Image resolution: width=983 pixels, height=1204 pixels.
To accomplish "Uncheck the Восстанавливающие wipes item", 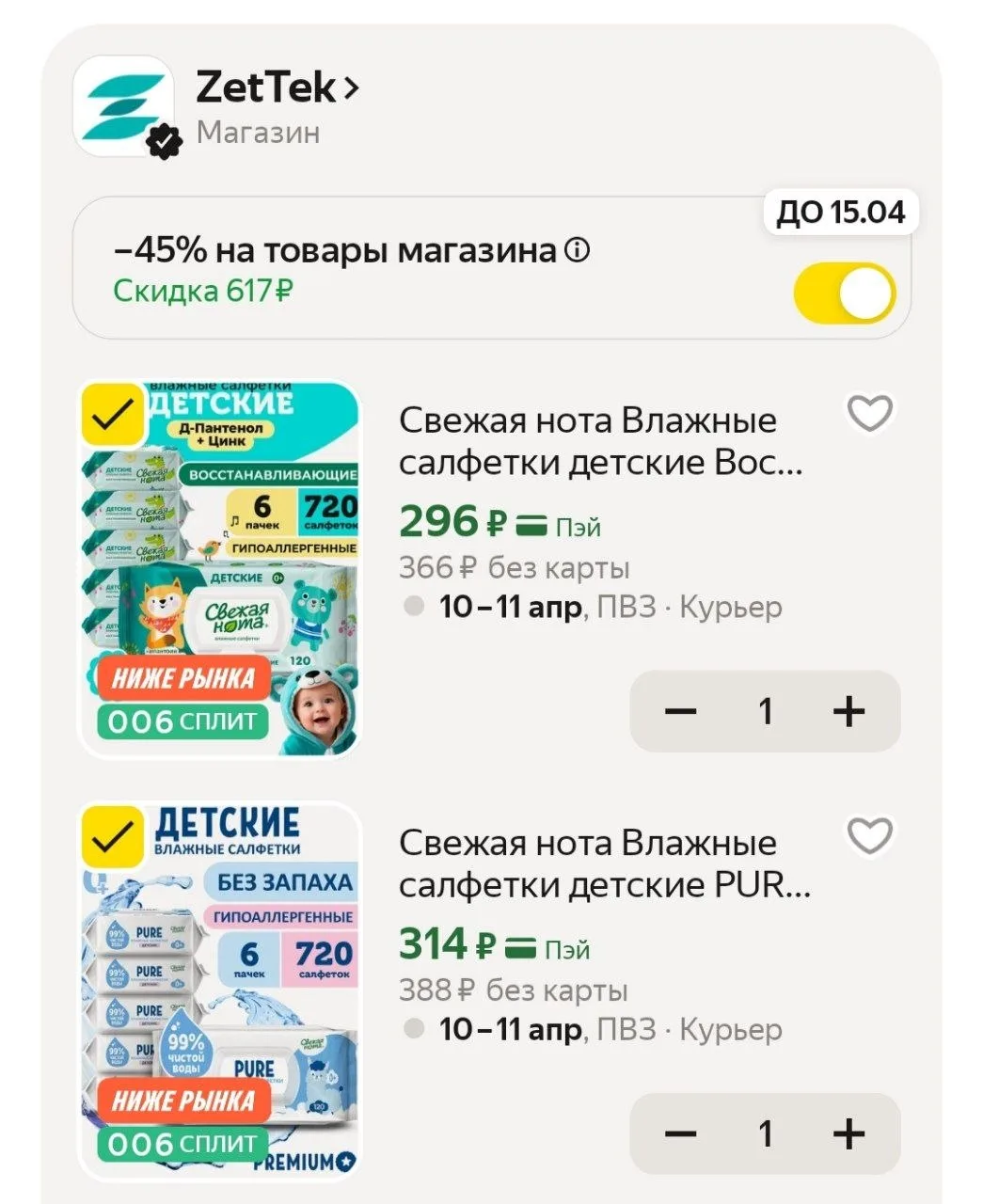I will 112,414.
